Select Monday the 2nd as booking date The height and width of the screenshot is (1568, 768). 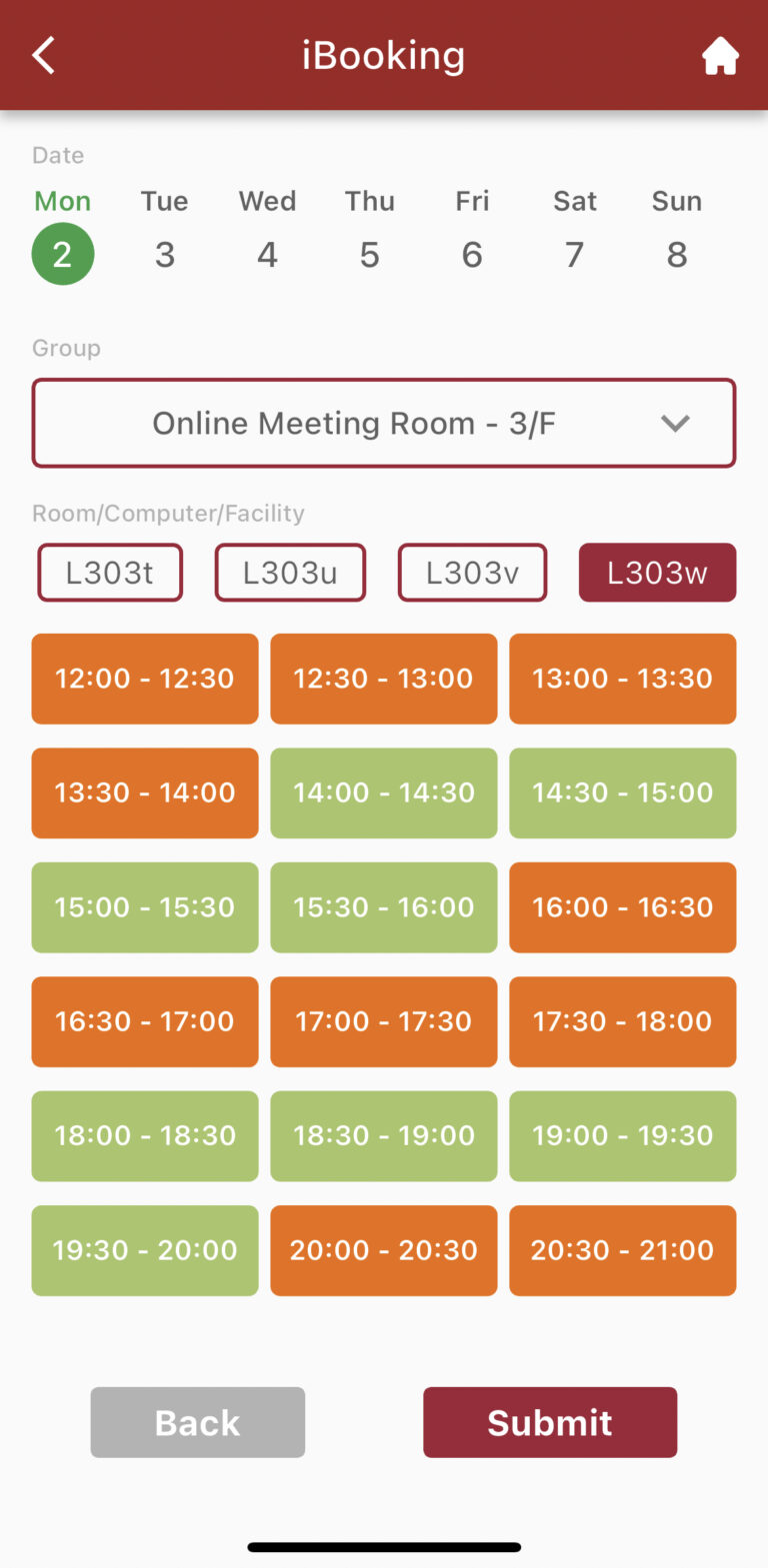click(x=62, y=253)
